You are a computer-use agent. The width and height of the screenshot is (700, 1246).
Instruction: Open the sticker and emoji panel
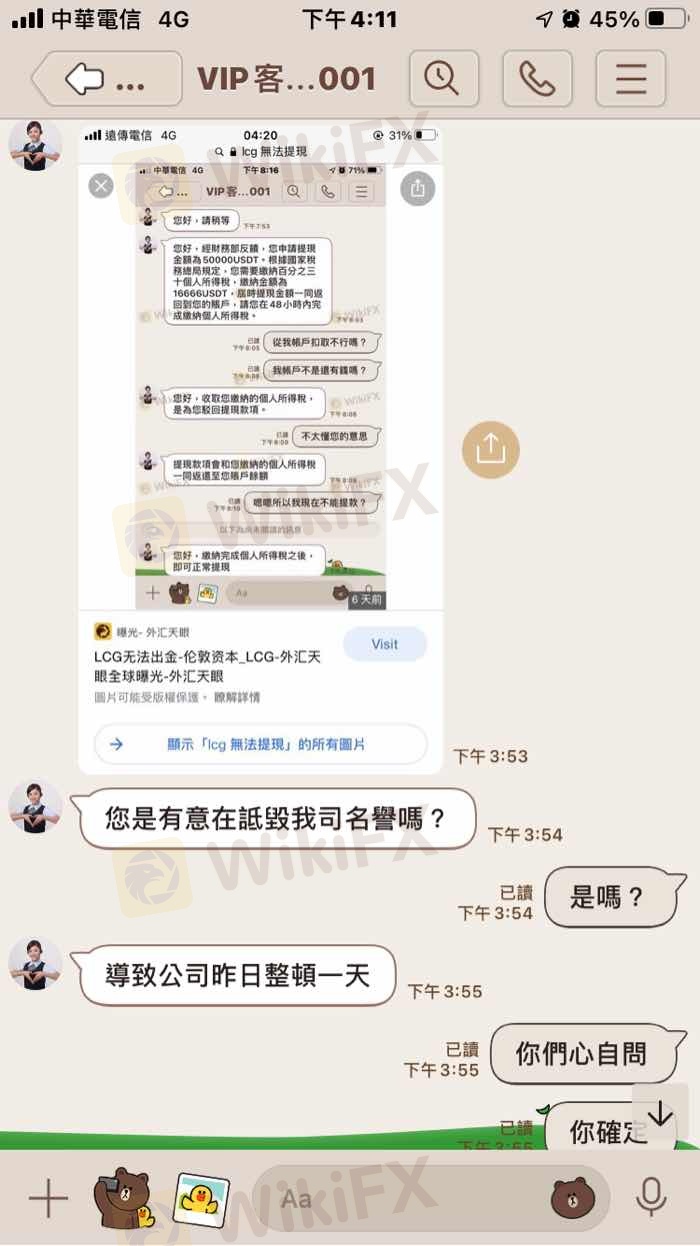point(573,1197)
